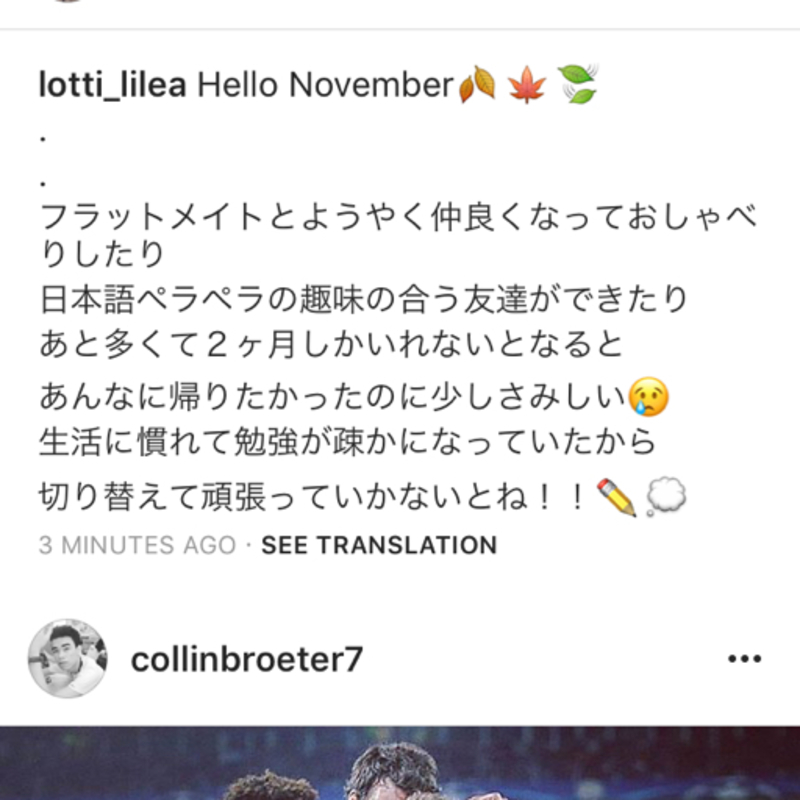Open lotti_lilea's profile from caption username
Screen dimensions: 800x800
pyautogui.click(x=112, y=86)
